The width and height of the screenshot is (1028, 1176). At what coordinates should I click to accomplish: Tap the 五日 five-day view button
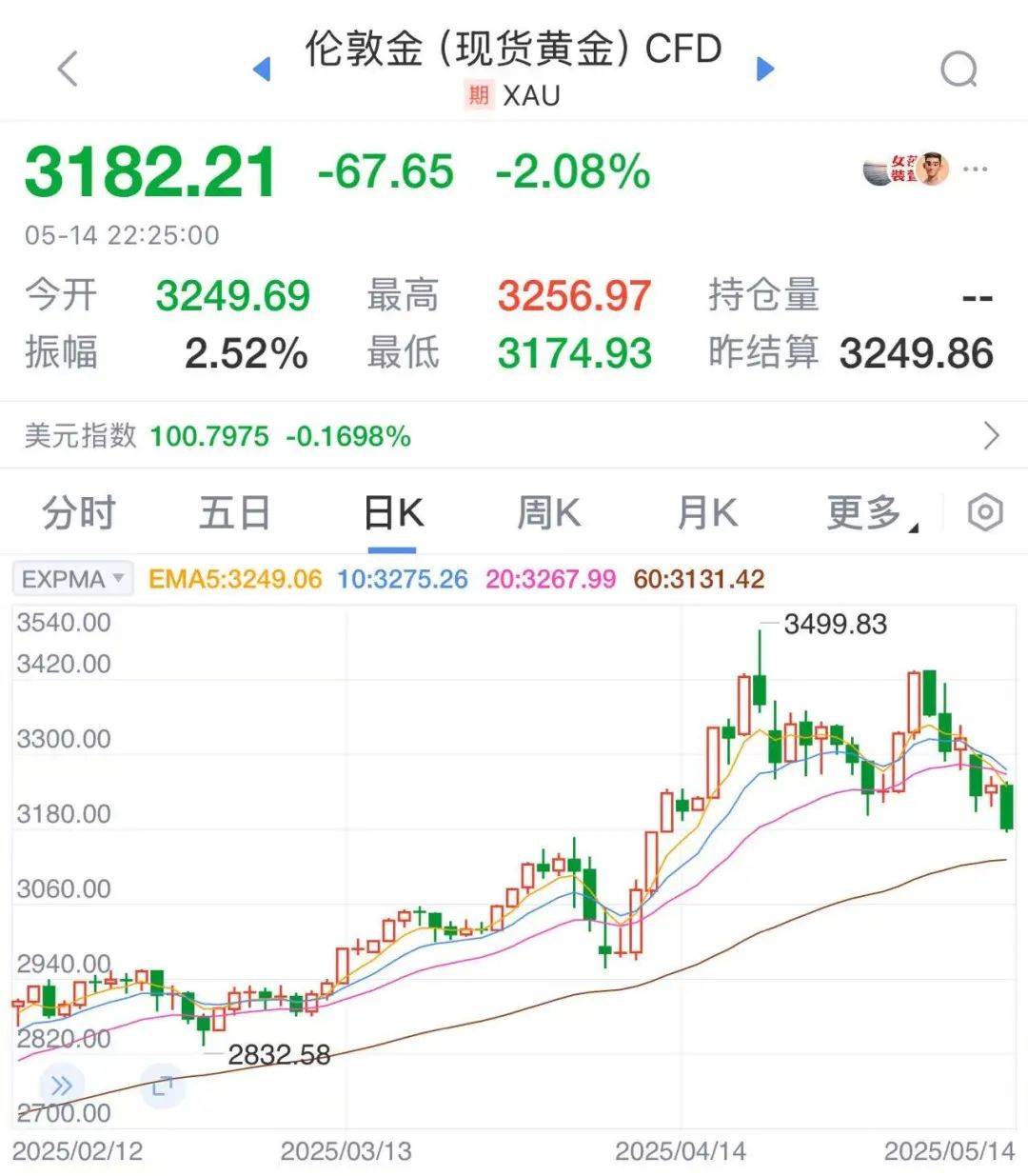pos(234,511)
